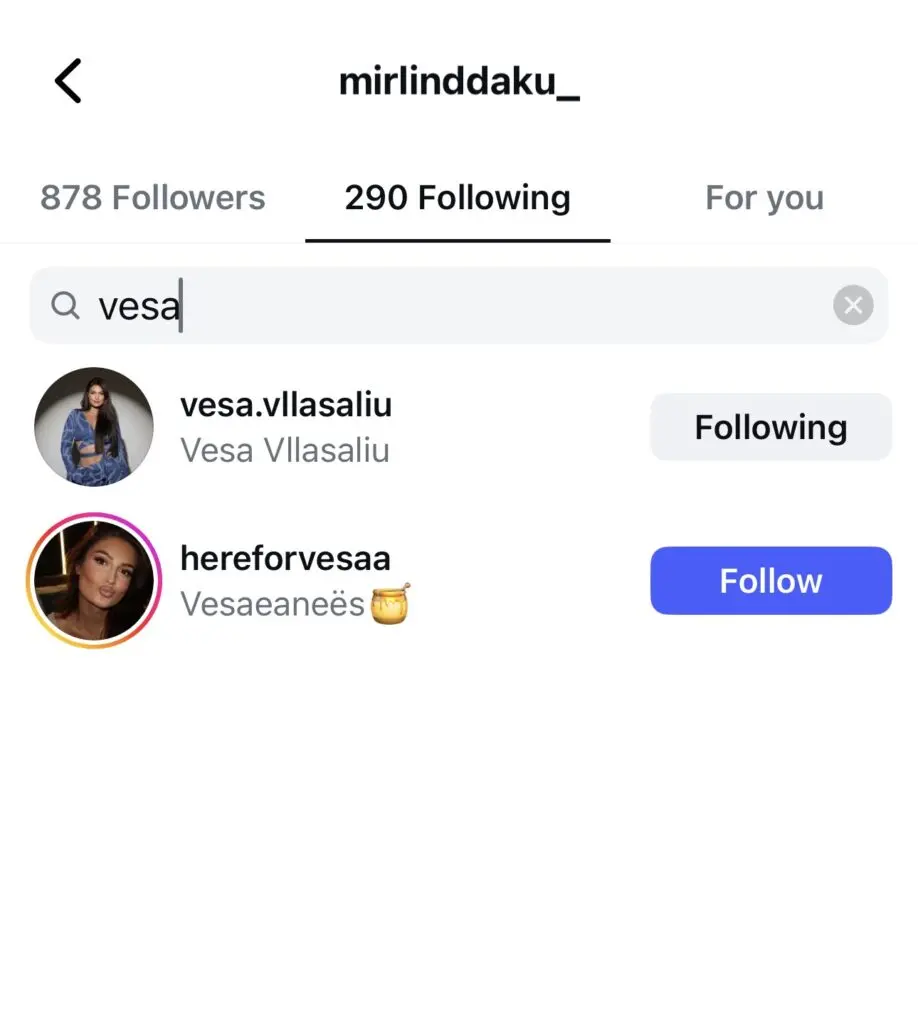Screen dimensions: 918x1024
Task: Tap Following button for vesa.vllasaliu
Action: click(770, 427)
